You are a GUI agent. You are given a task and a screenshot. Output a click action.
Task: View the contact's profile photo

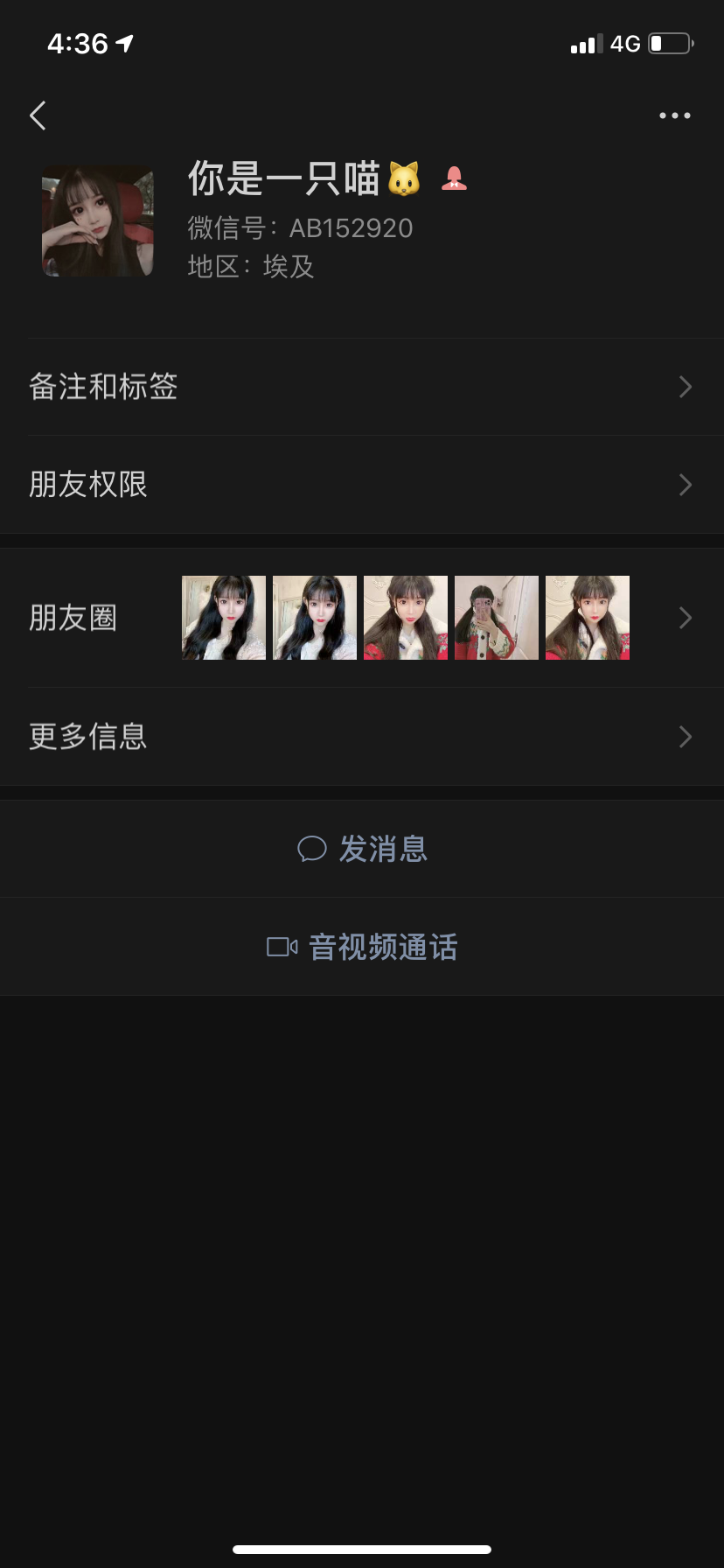(x=98, y=221)
